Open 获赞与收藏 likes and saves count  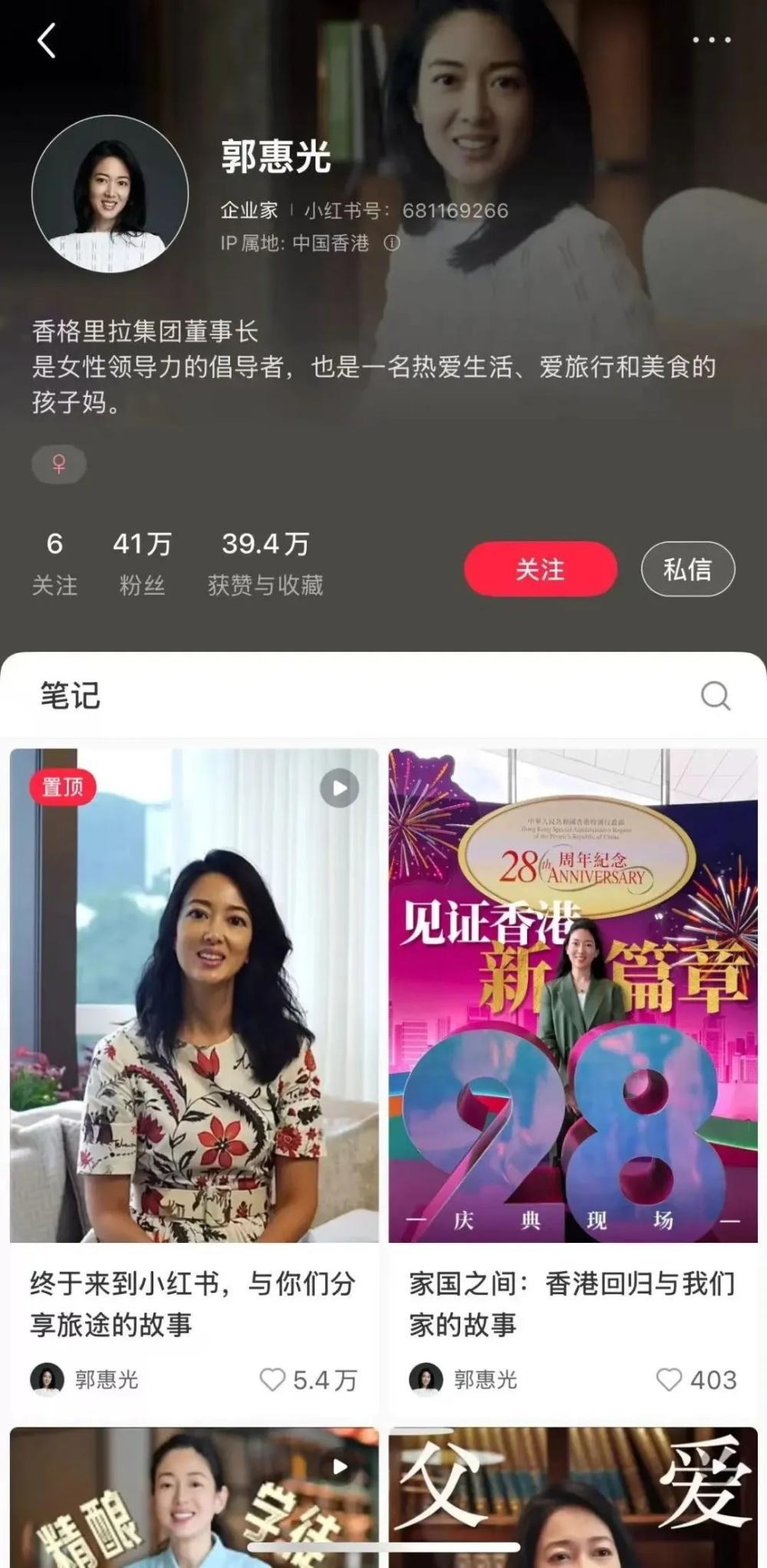(265, 564)
